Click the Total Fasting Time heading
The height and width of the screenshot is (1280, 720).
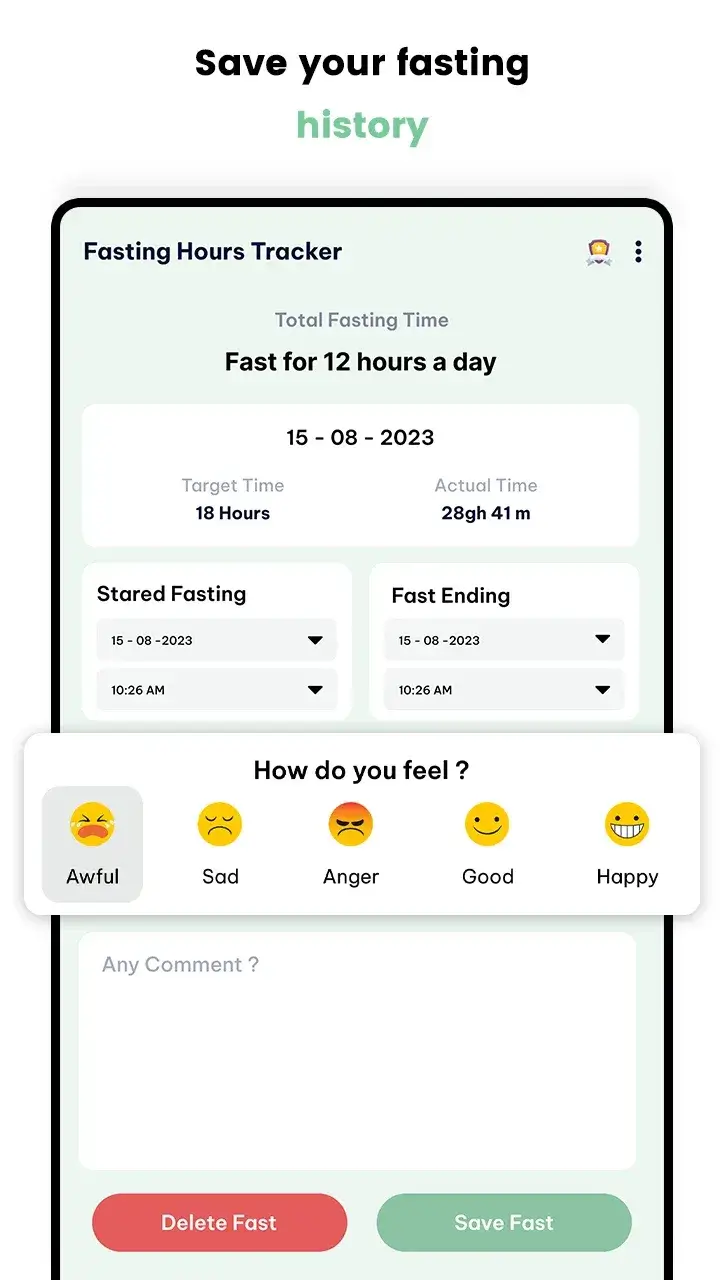(x=361, y=320)
